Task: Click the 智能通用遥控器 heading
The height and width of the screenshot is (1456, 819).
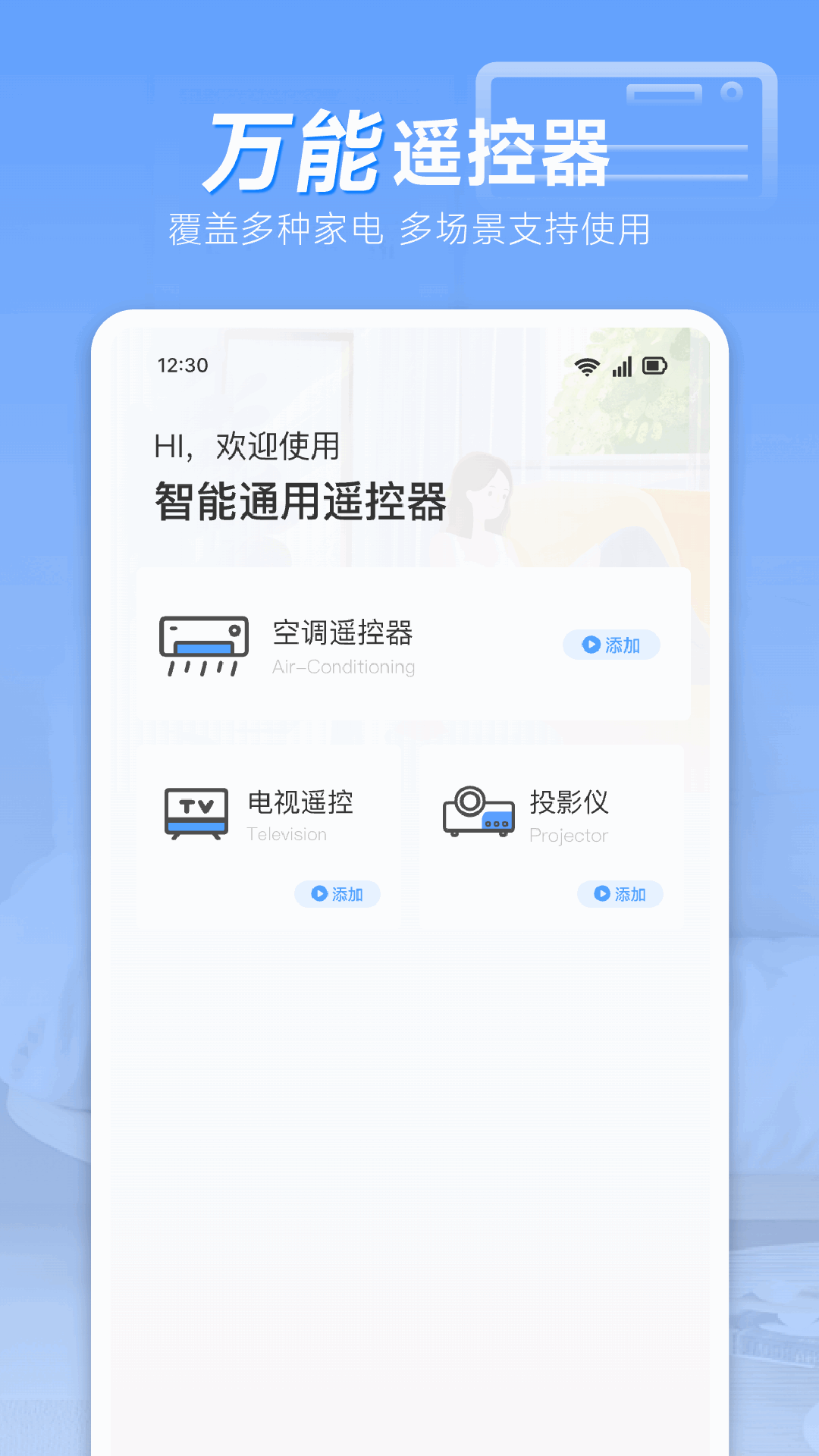Action: click(301, 499)
